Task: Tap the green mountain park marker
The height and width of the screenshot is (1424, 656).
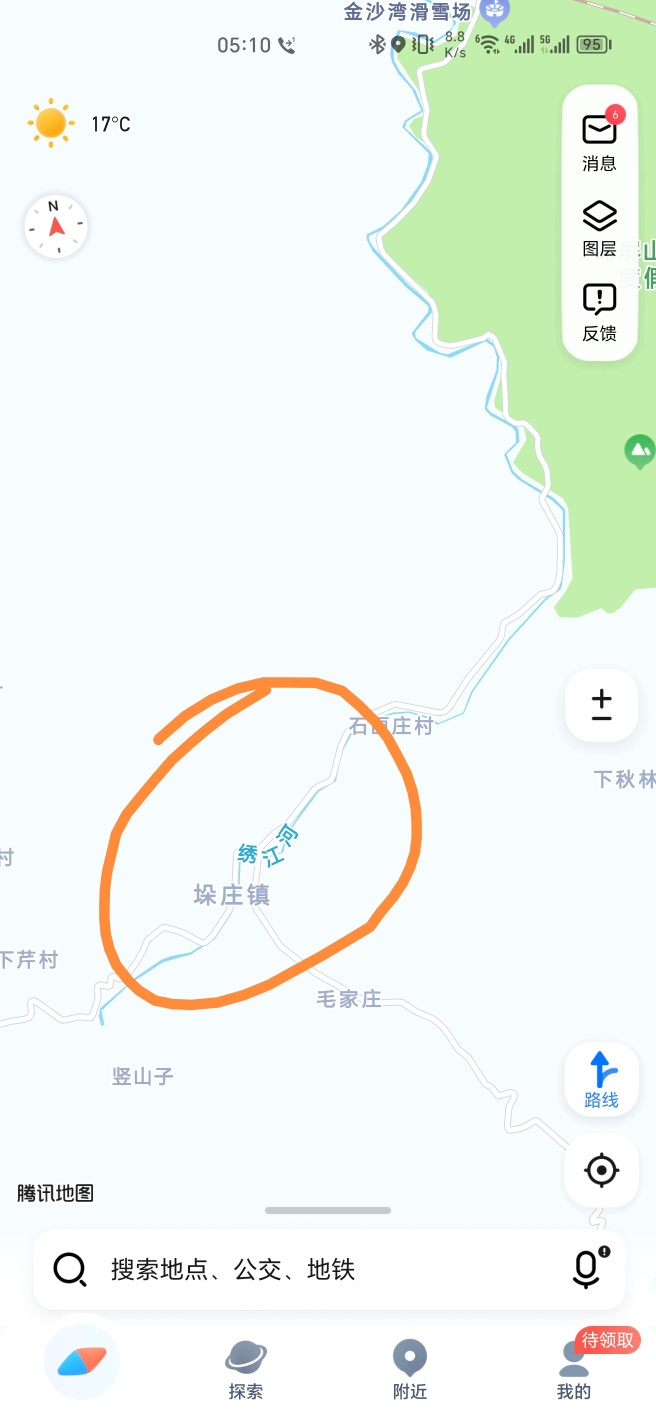Action: coord(639,451)
